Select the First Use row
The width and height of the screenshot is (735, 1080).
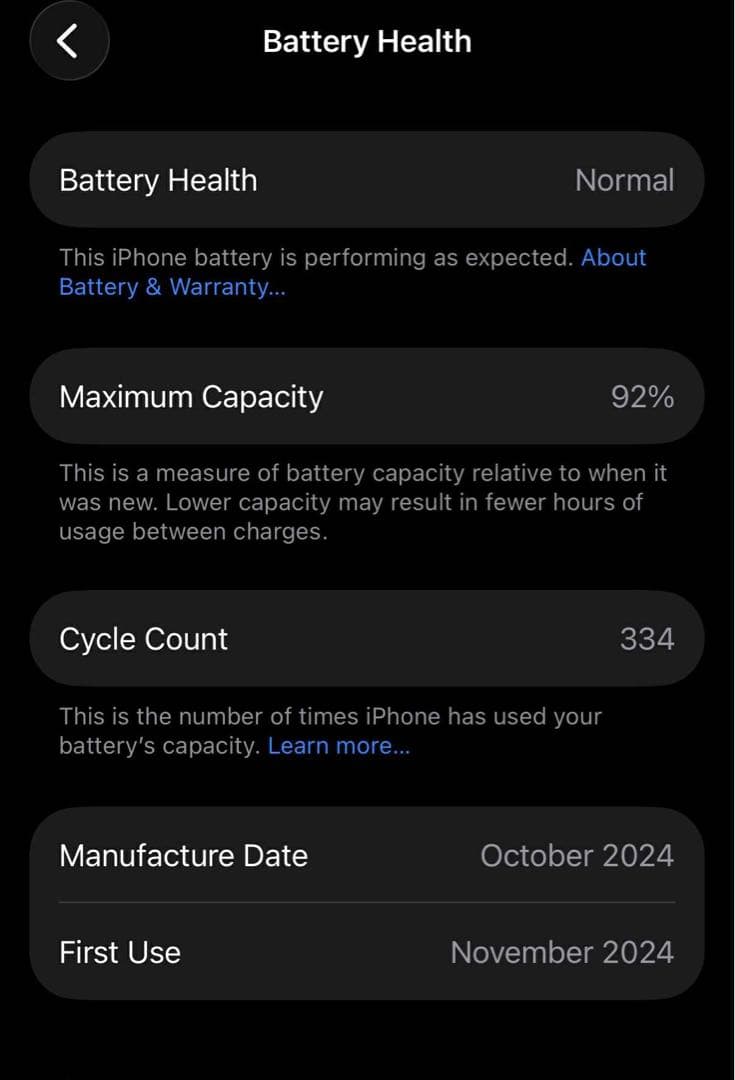[367, 952]
